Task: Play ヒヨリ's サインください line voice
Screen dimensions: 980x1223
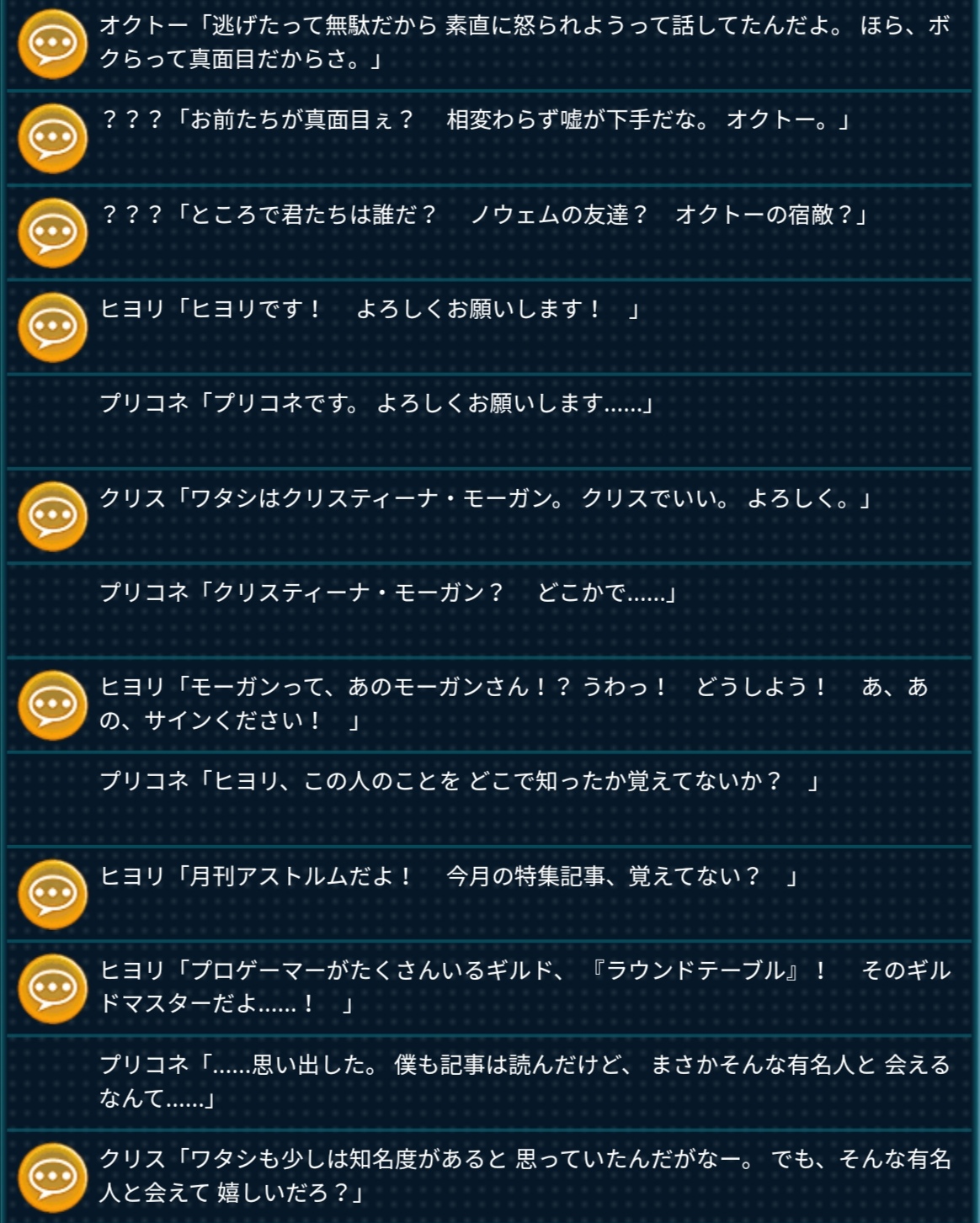Action: pyautogui.click(x=53, y=705)
